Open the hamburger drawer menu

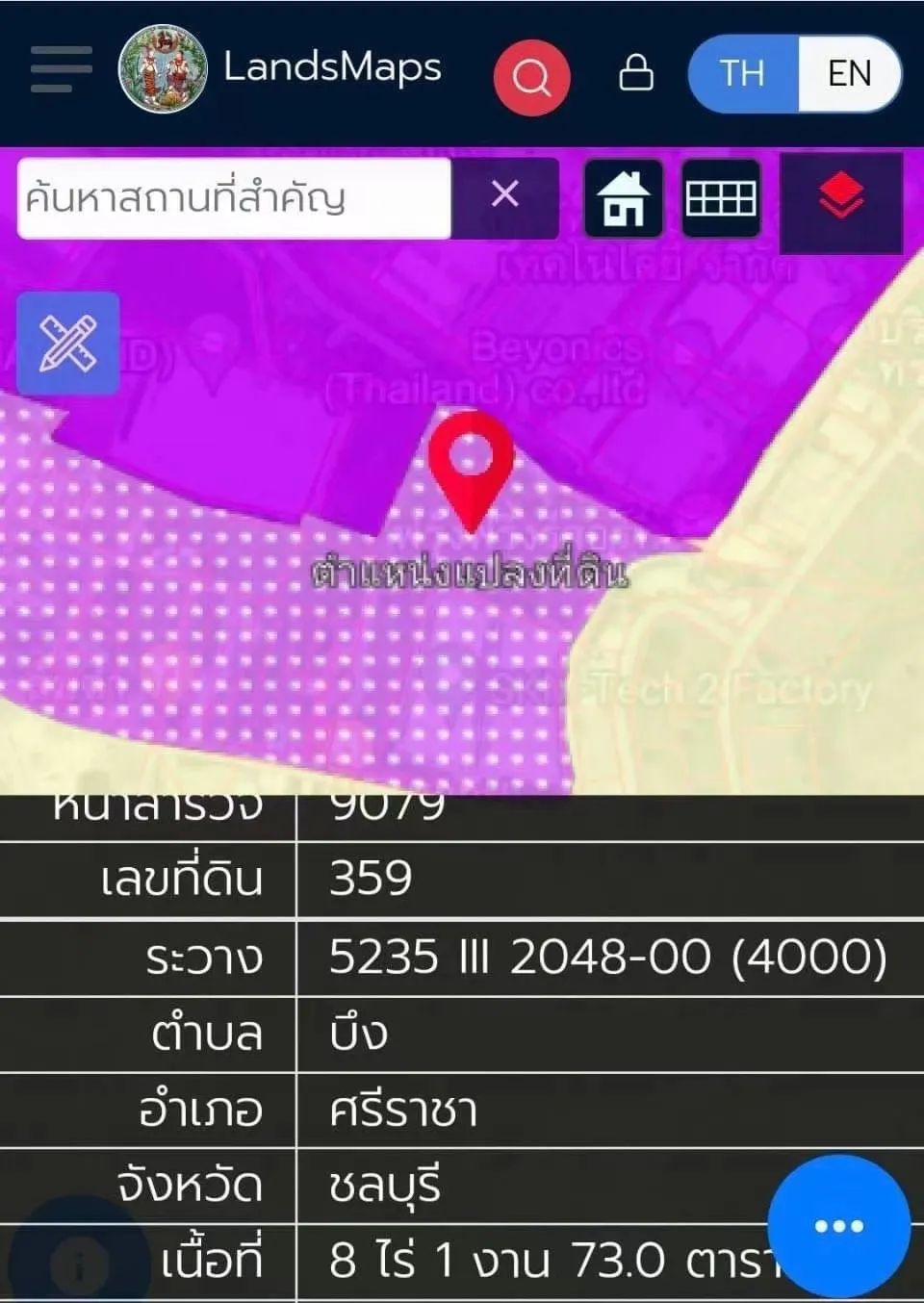61,69
